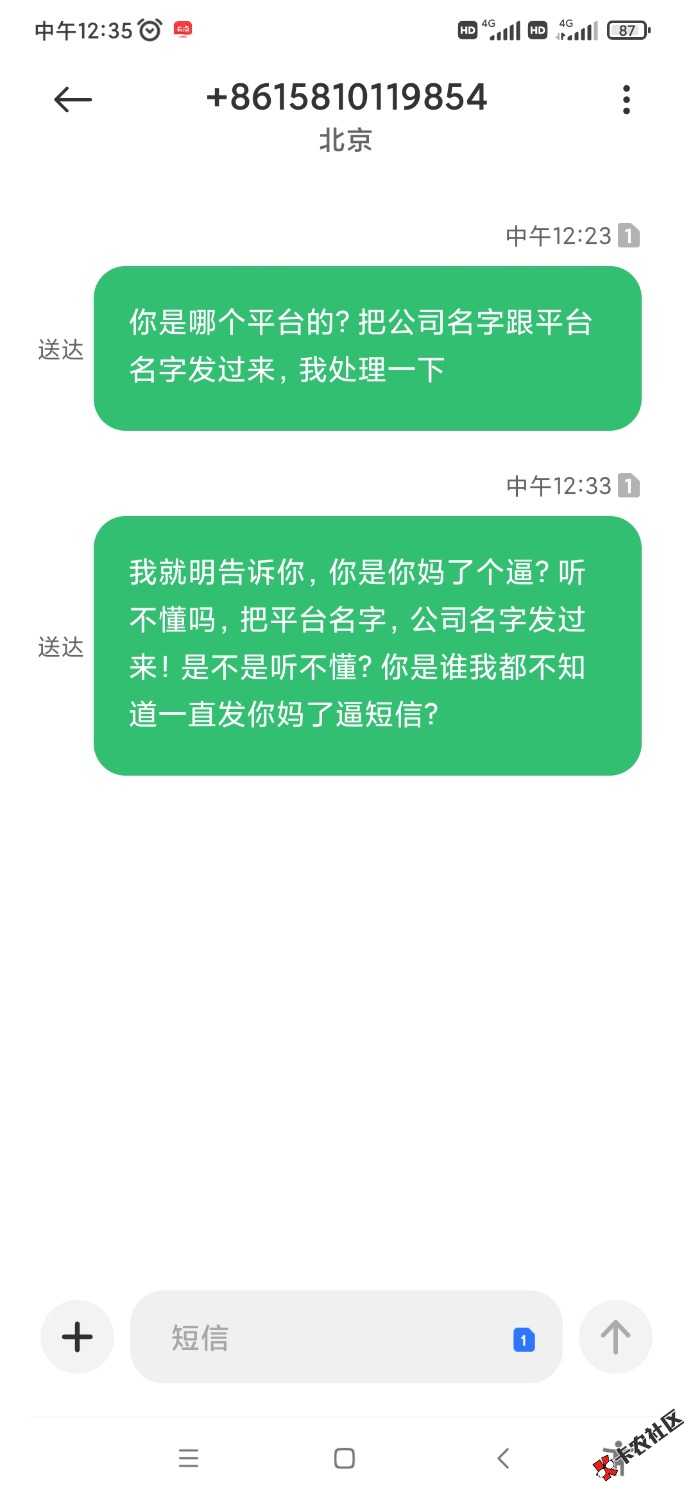Tap the plus button to add attachment
The height and width of the screenshot is (1500, 693).
pos(77,1336)
